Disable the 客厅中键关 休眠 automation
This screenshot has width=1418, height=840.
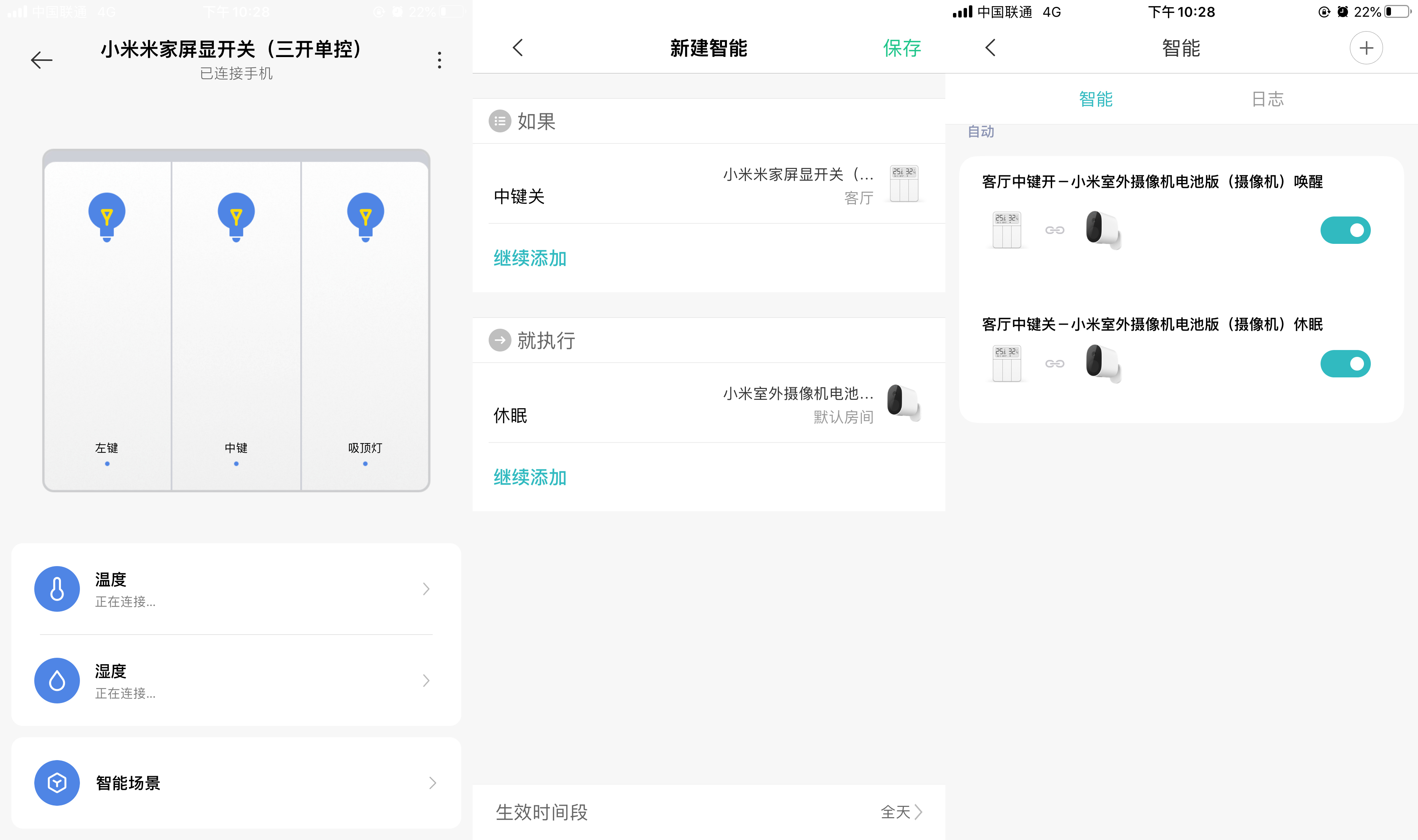click(x=1345, y=364)
